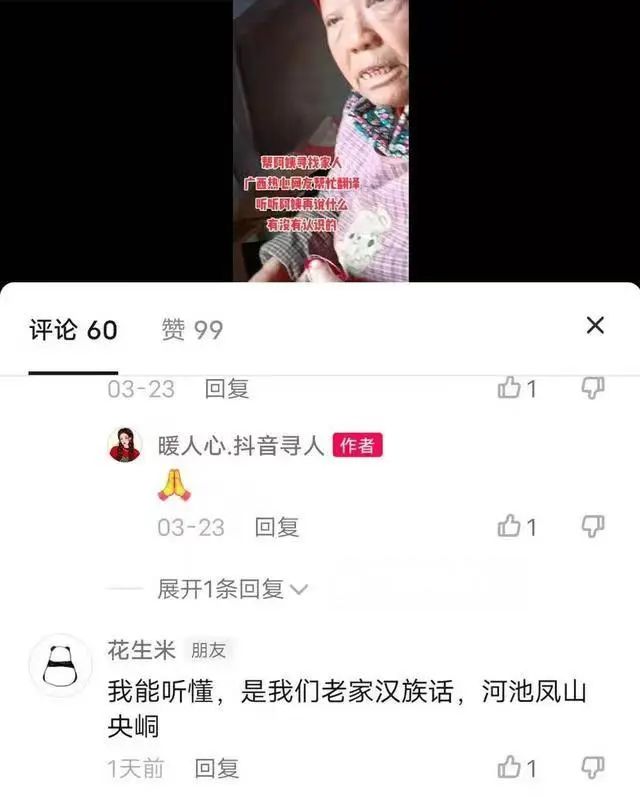Open 暖人心.抖音寻人's profile avatar
This screenshot has width=640, height=797.
point(125,446)
